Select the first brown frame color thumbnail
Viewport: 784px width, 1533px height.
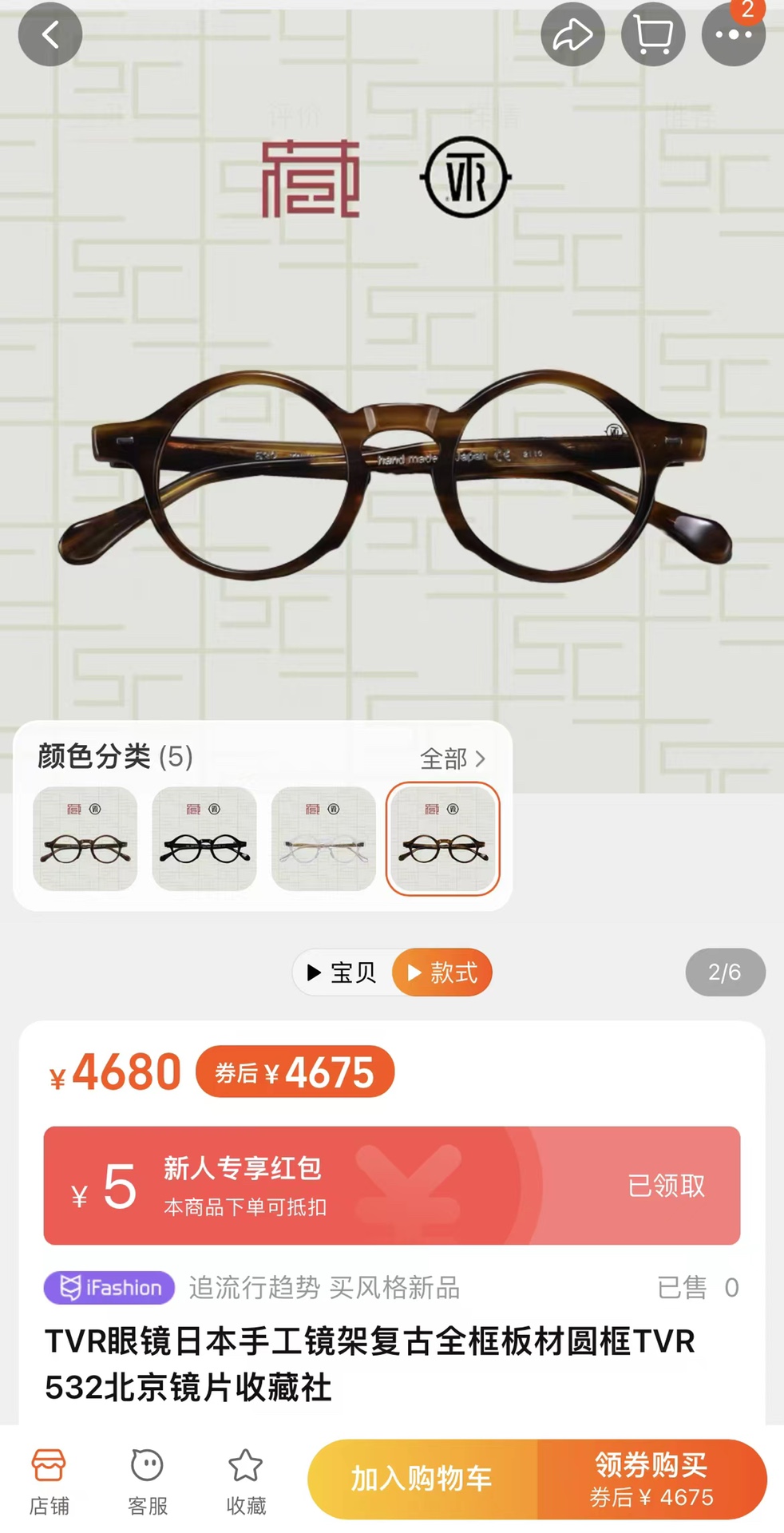click(x=85, y=838)
